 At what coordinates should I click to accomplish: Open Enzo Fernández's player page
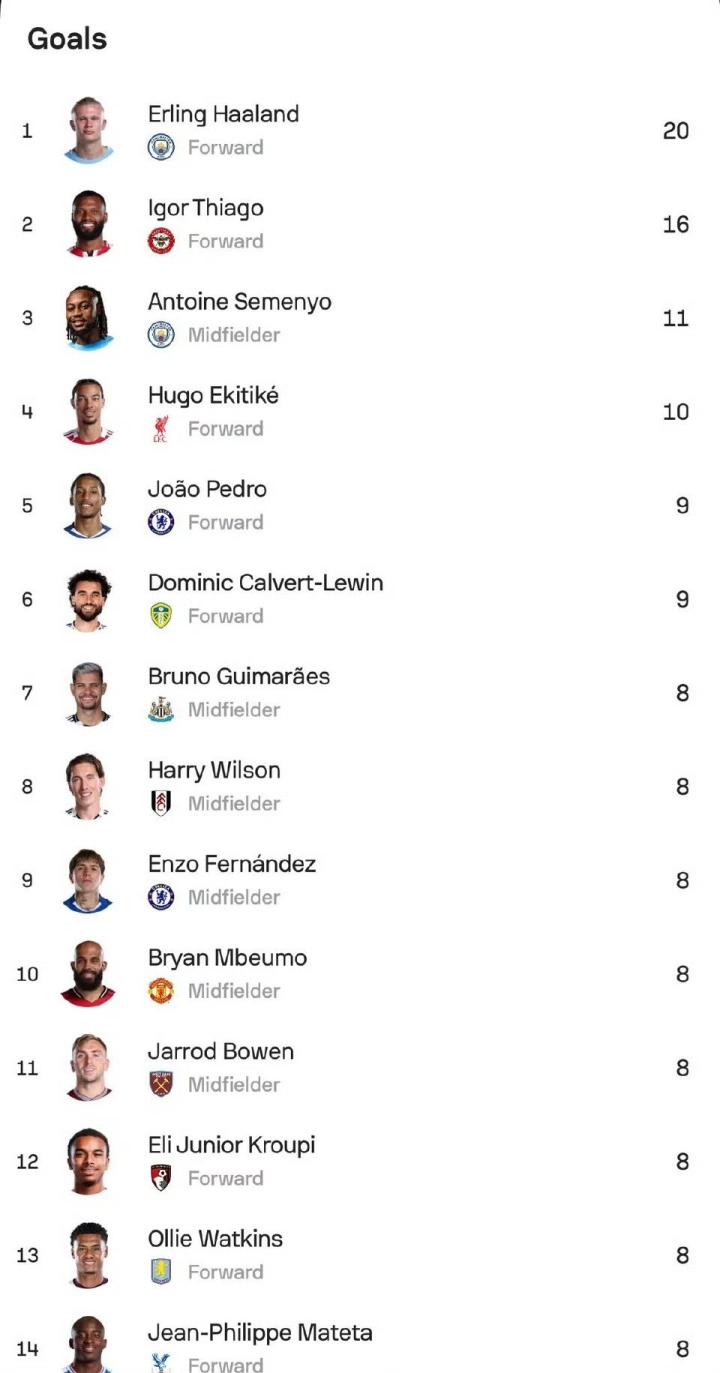pos(232,865)
